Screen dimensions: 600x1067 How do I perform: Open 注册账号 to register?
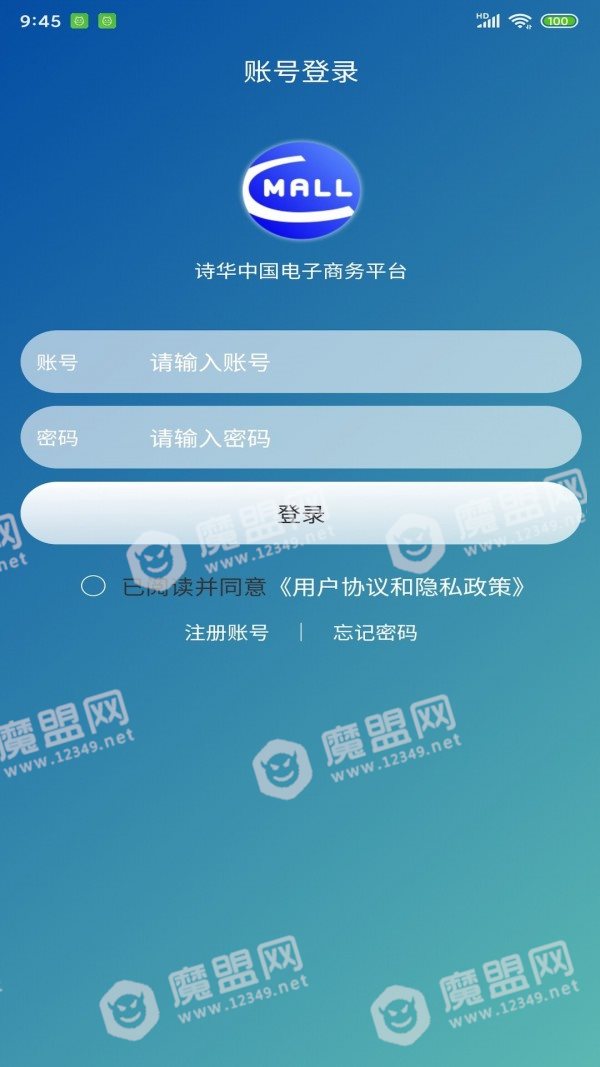click(227, 633)
